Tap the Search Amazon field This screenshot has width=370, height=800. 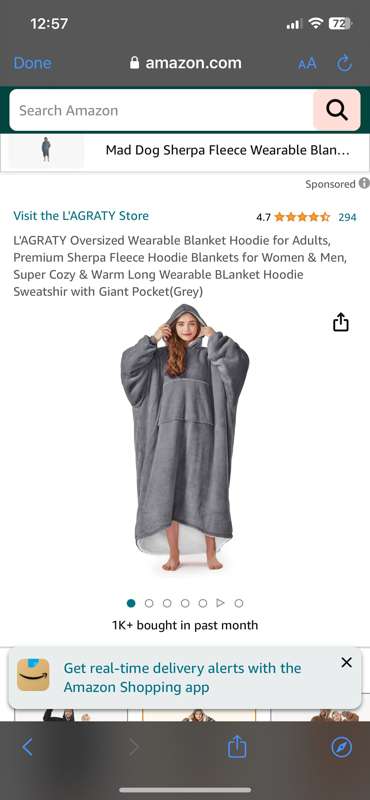161,110
